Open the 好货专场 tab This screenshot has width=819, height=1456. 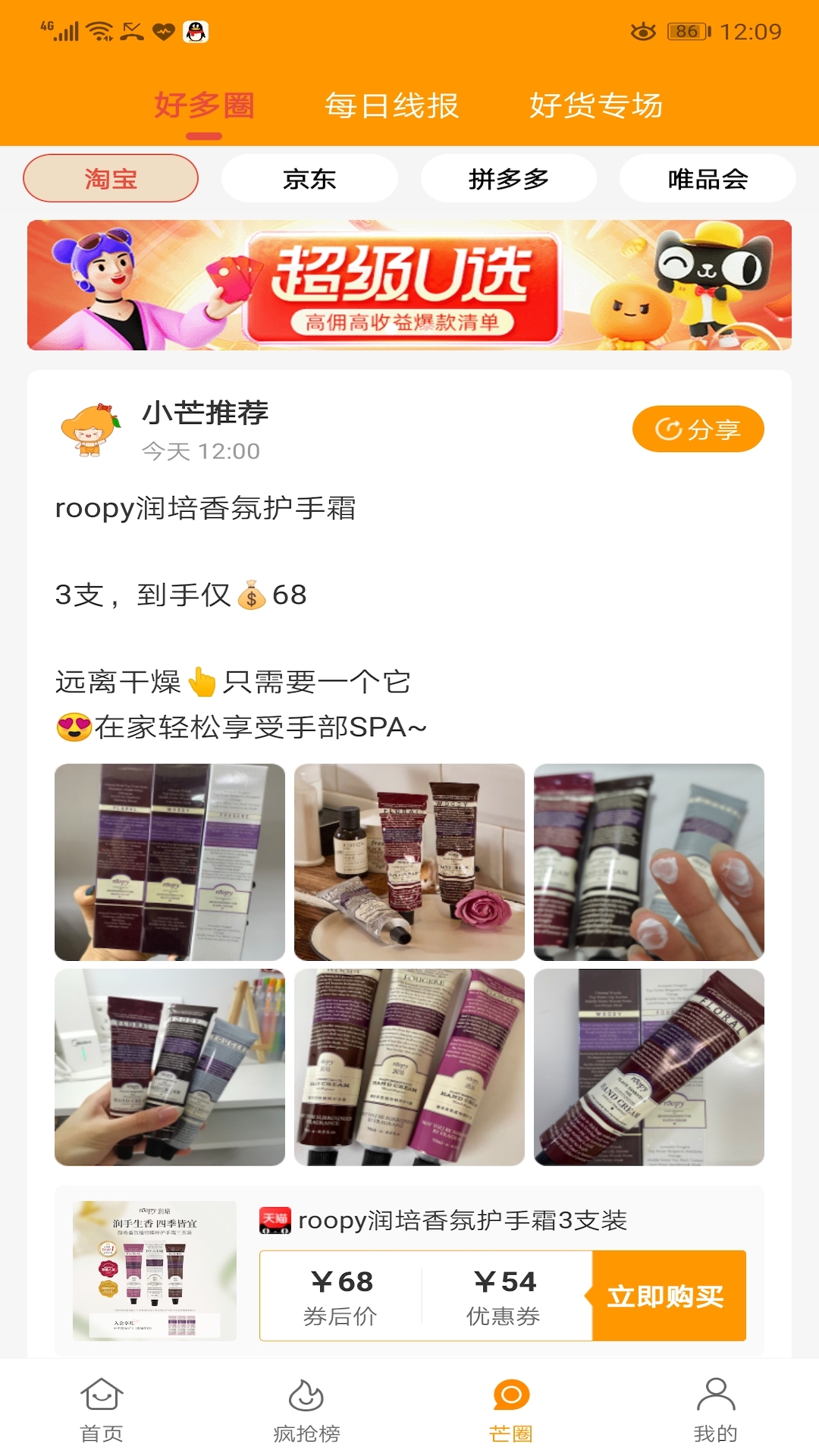[x=596, y=105]
